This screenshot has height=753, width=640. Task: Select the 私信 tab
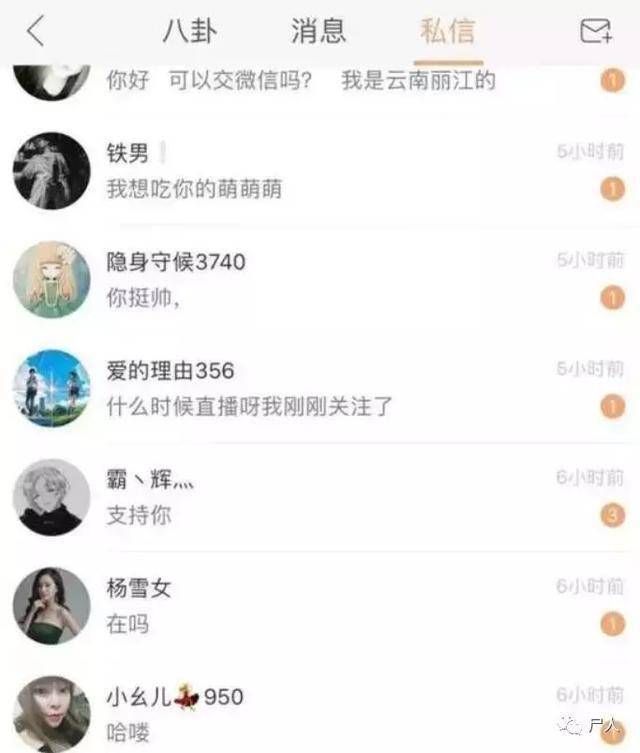(x=447, y=32)
